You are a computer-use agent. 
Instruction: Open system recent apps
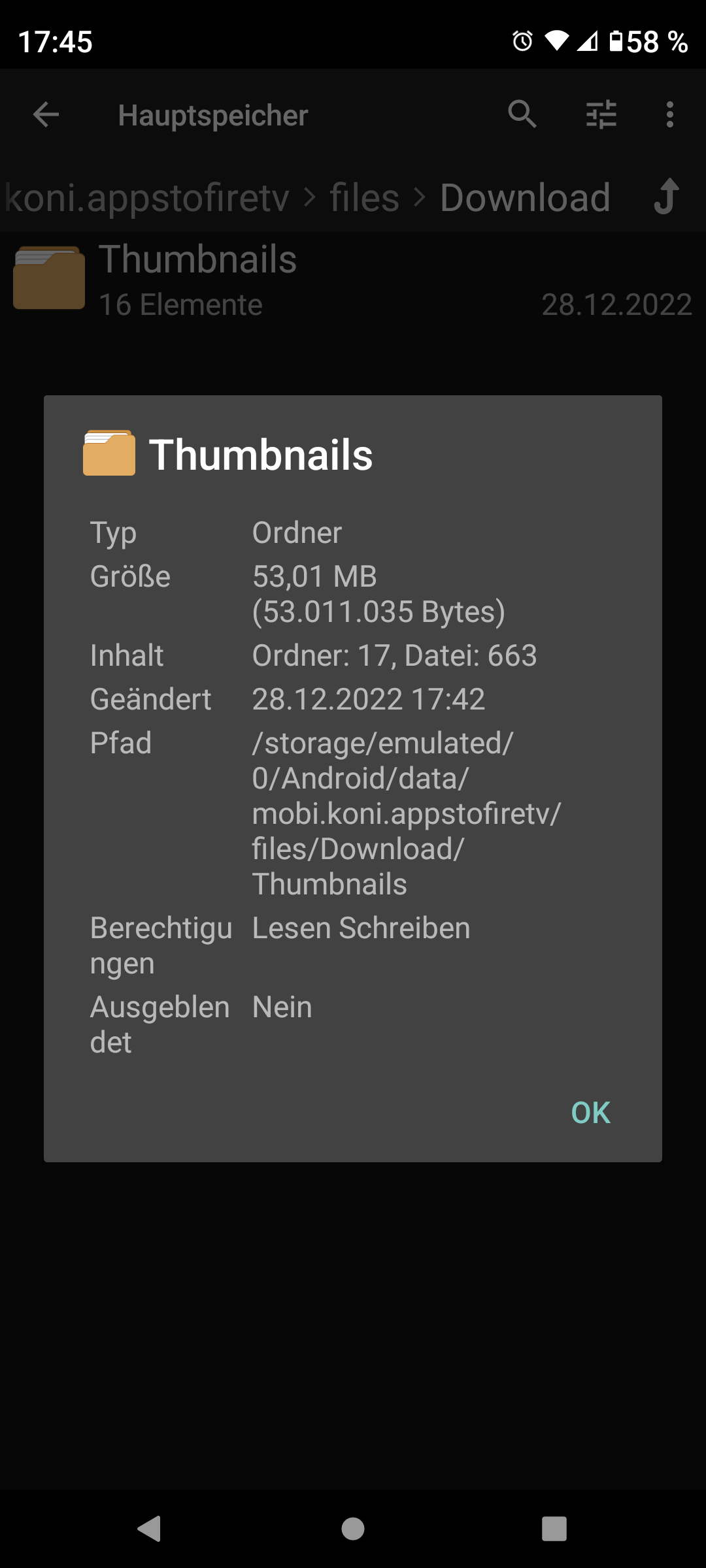(554, 1529)
